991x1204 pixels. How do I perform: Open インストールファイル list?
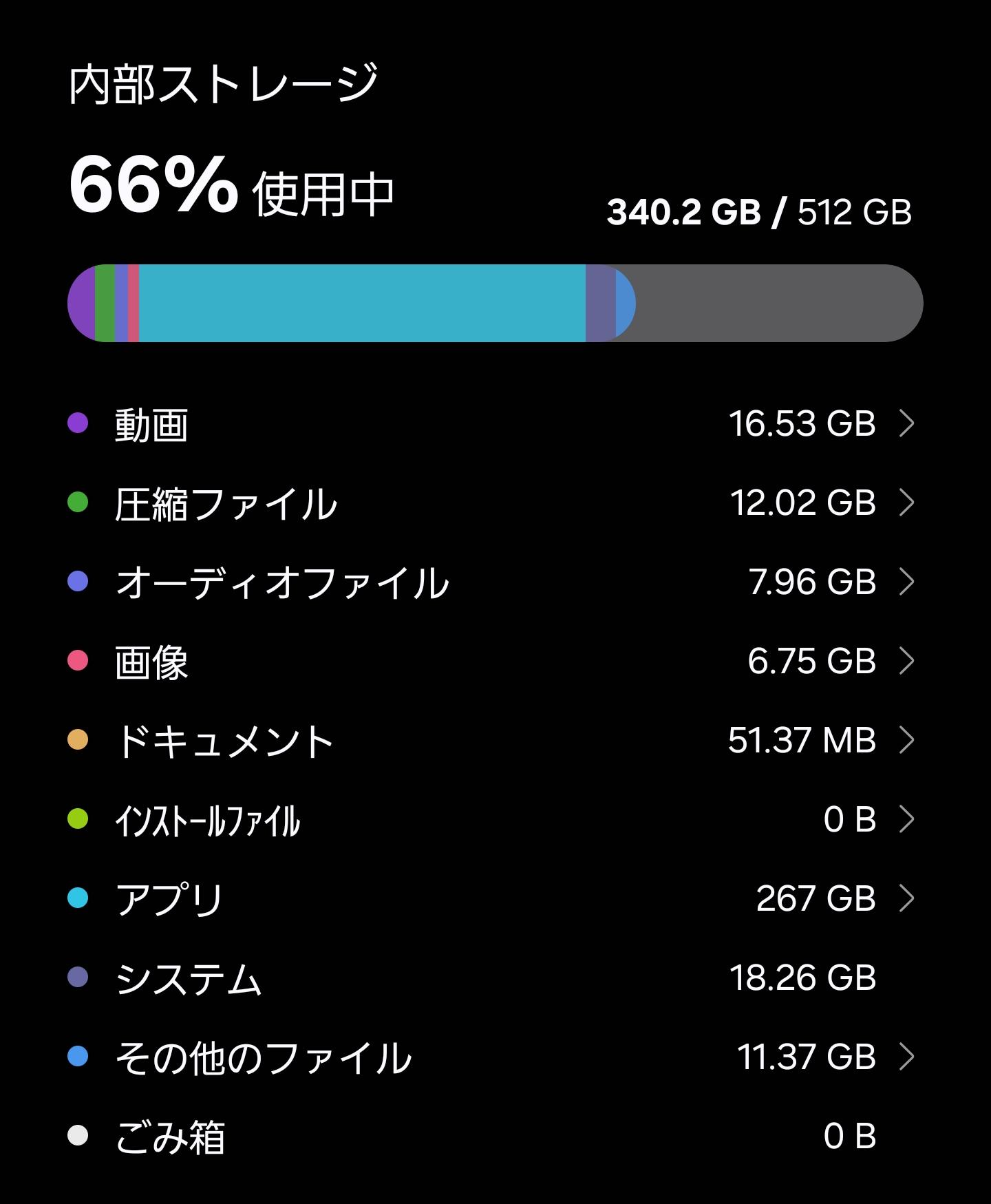(495, 819)
